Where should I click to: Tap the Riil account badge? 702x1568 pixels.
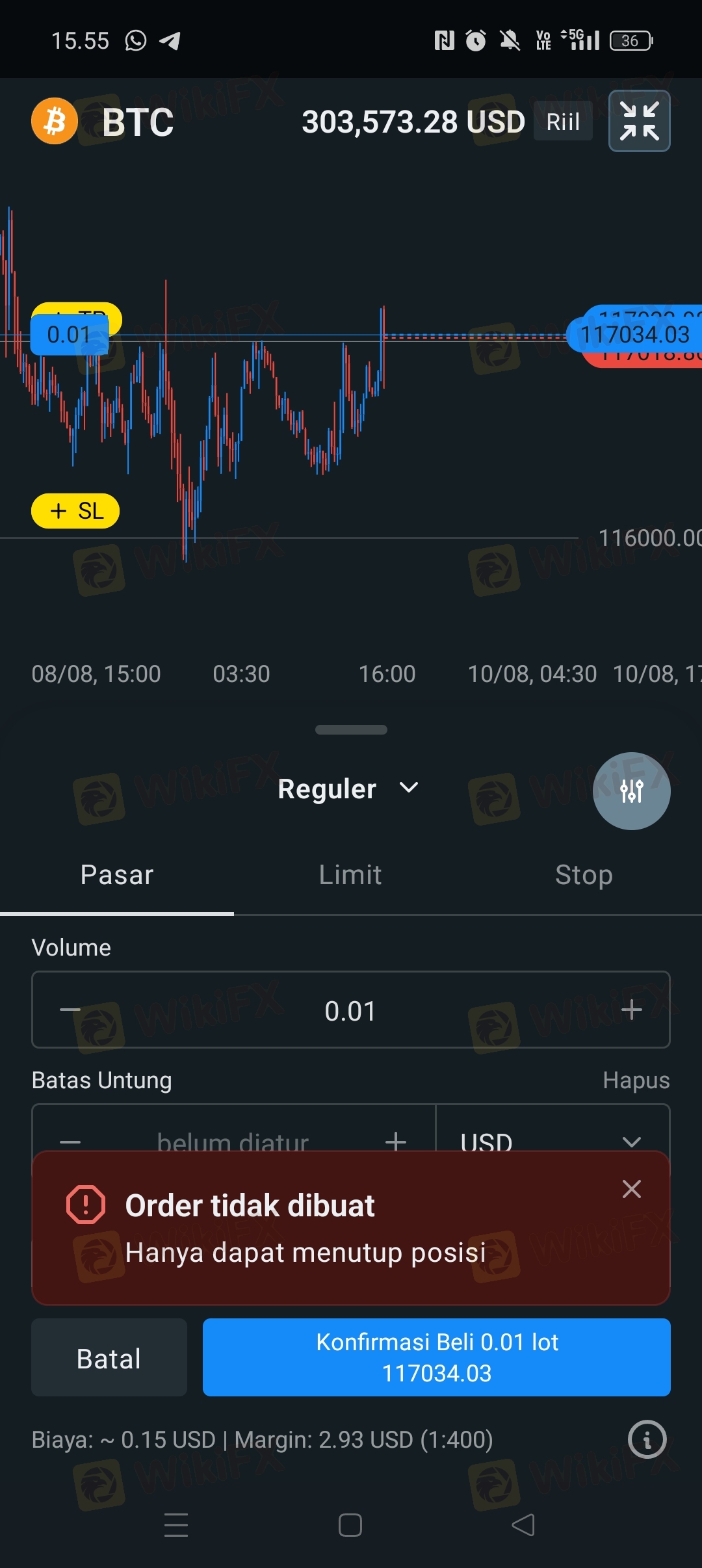tap(563, 122)
